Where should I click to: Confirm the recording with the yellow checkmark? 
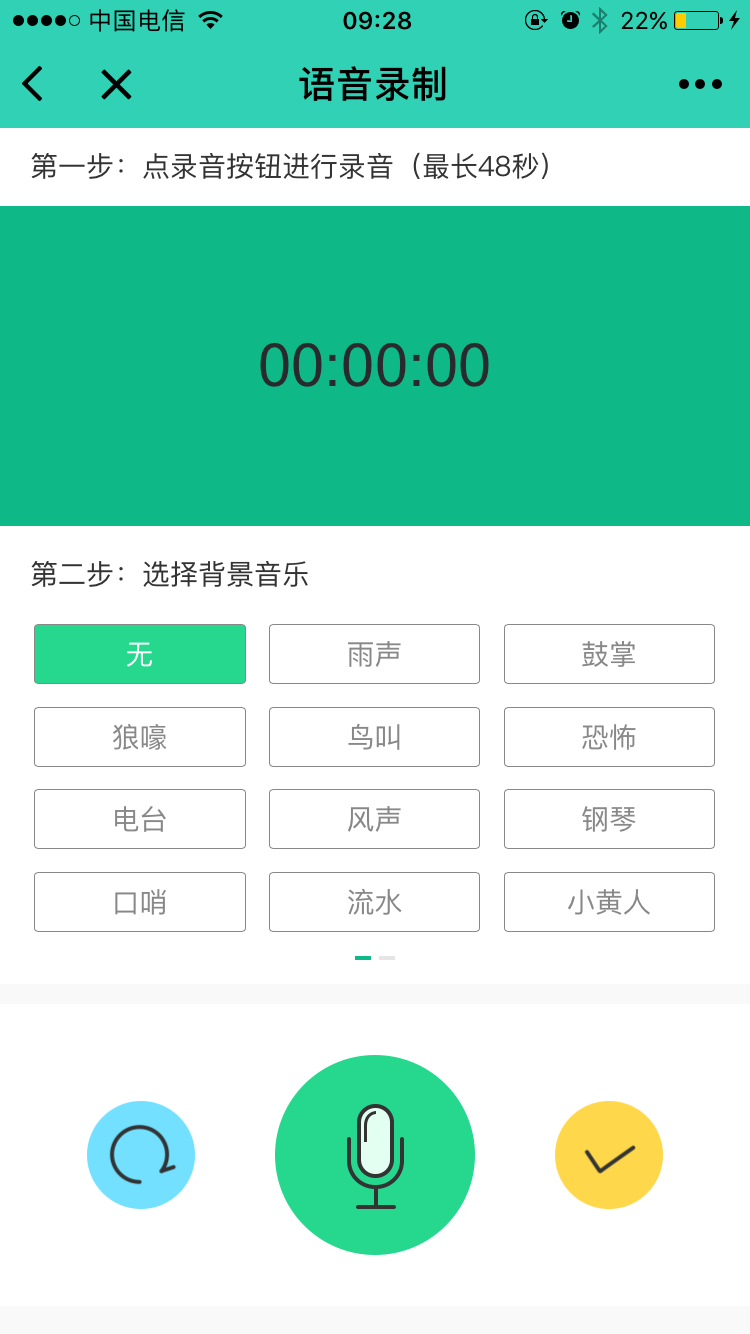tap(609, 1155)
